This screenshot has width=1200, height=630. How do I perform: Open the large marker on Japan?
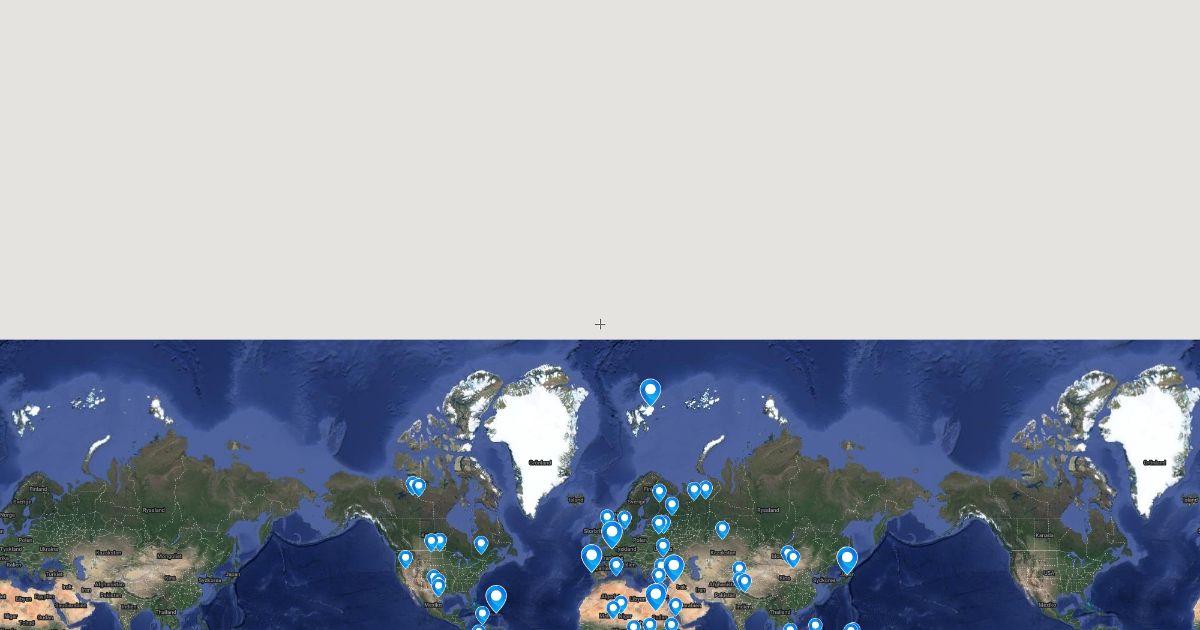click(847, 558)
